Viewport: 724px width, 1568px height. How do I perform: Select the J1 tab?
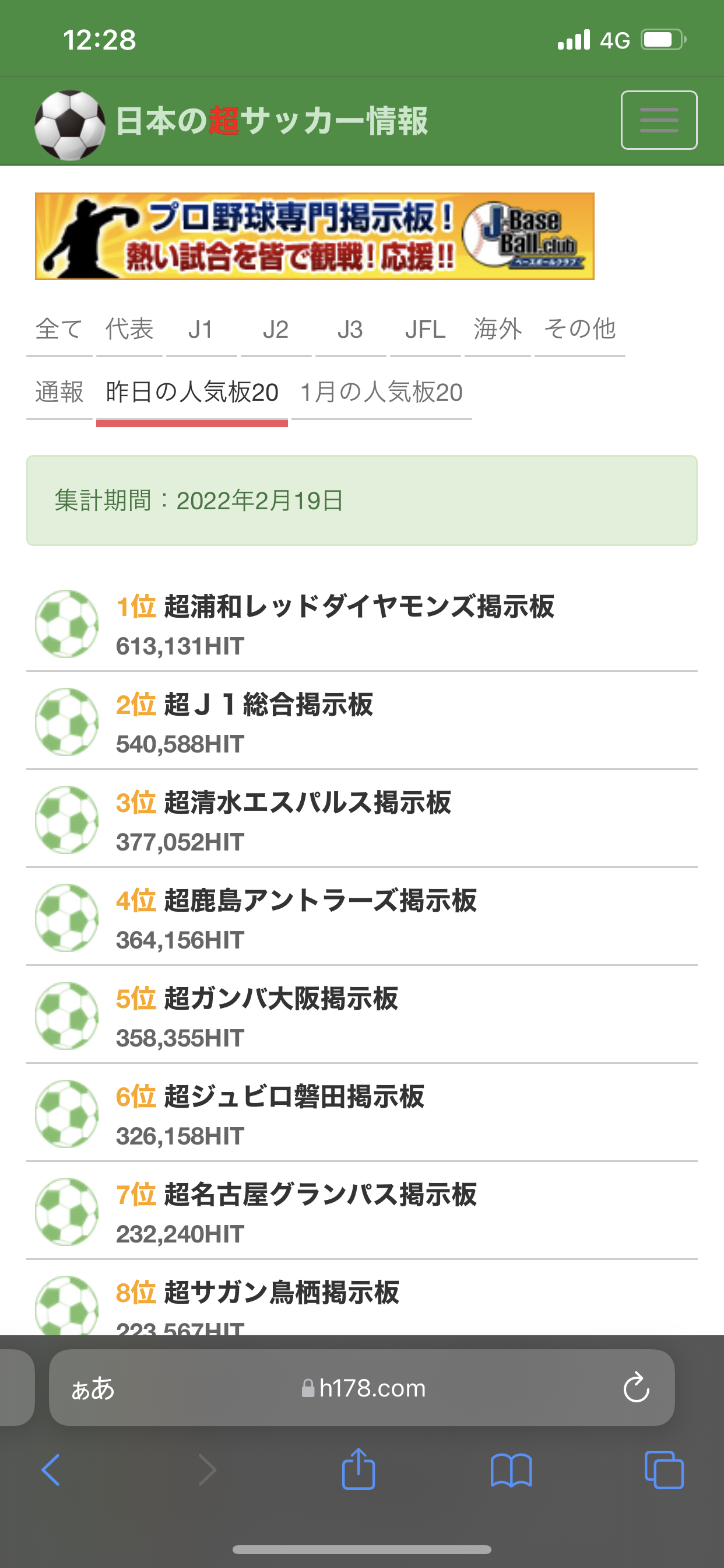[201, 330]
